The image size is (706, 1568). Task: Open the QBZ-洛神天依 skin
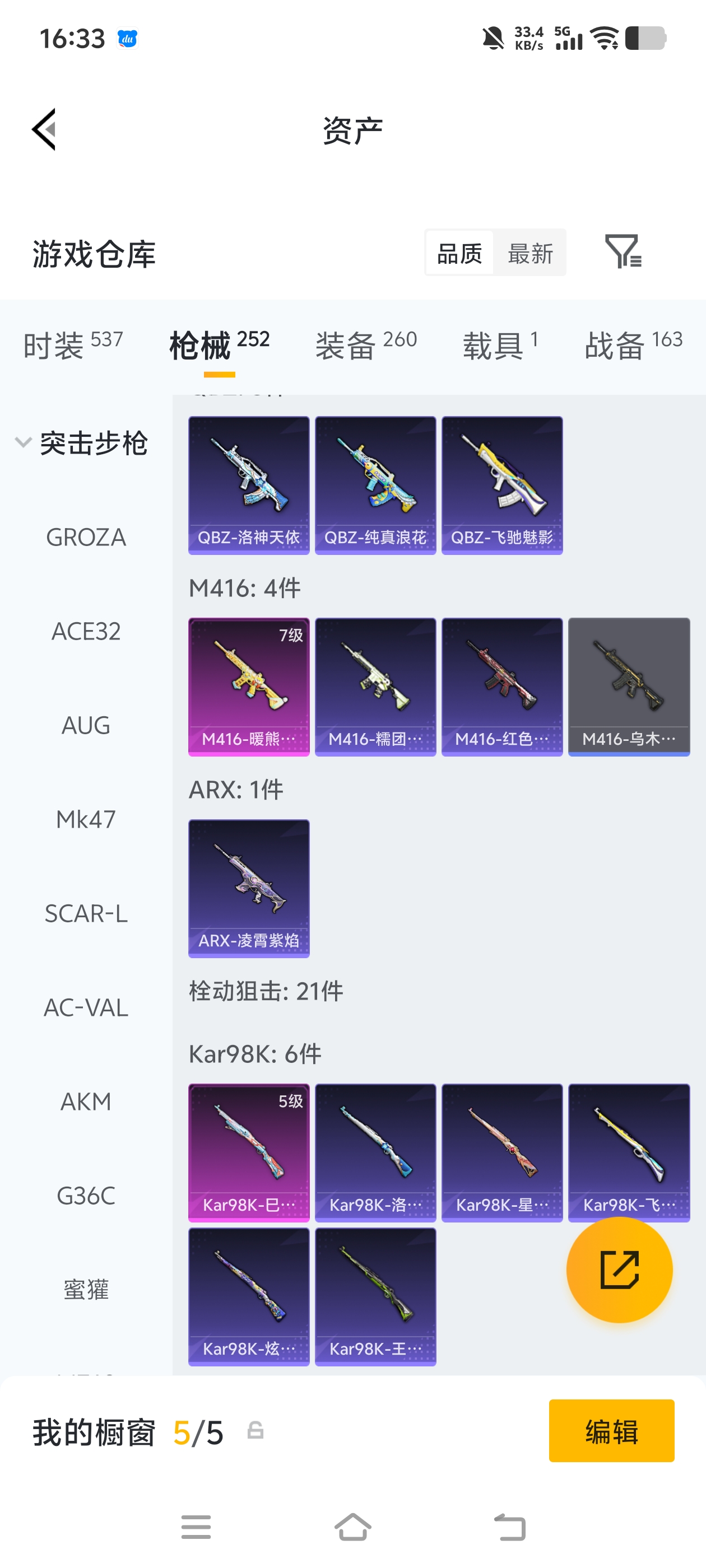[x=249, y=485]
